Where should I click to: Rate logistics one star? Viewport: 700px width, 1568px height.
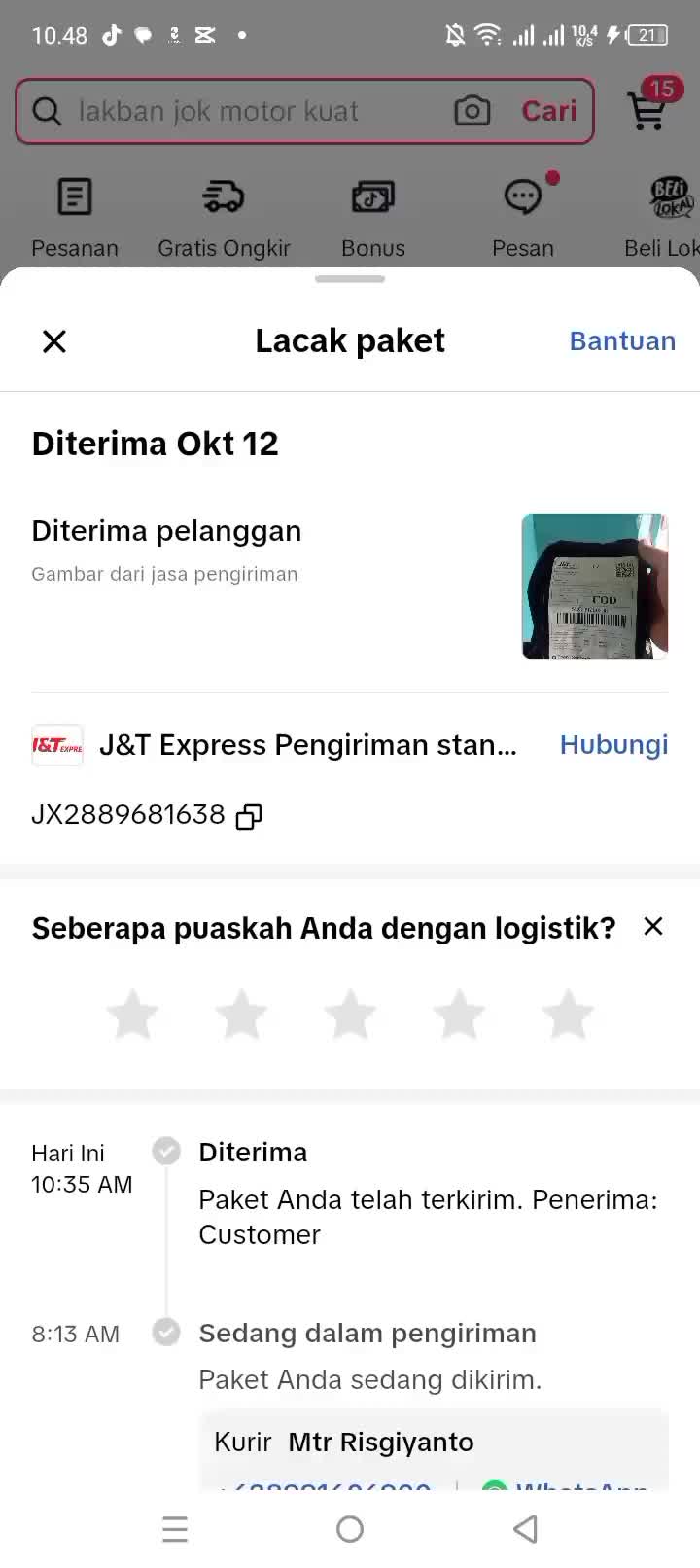[x=132, y=1015]
